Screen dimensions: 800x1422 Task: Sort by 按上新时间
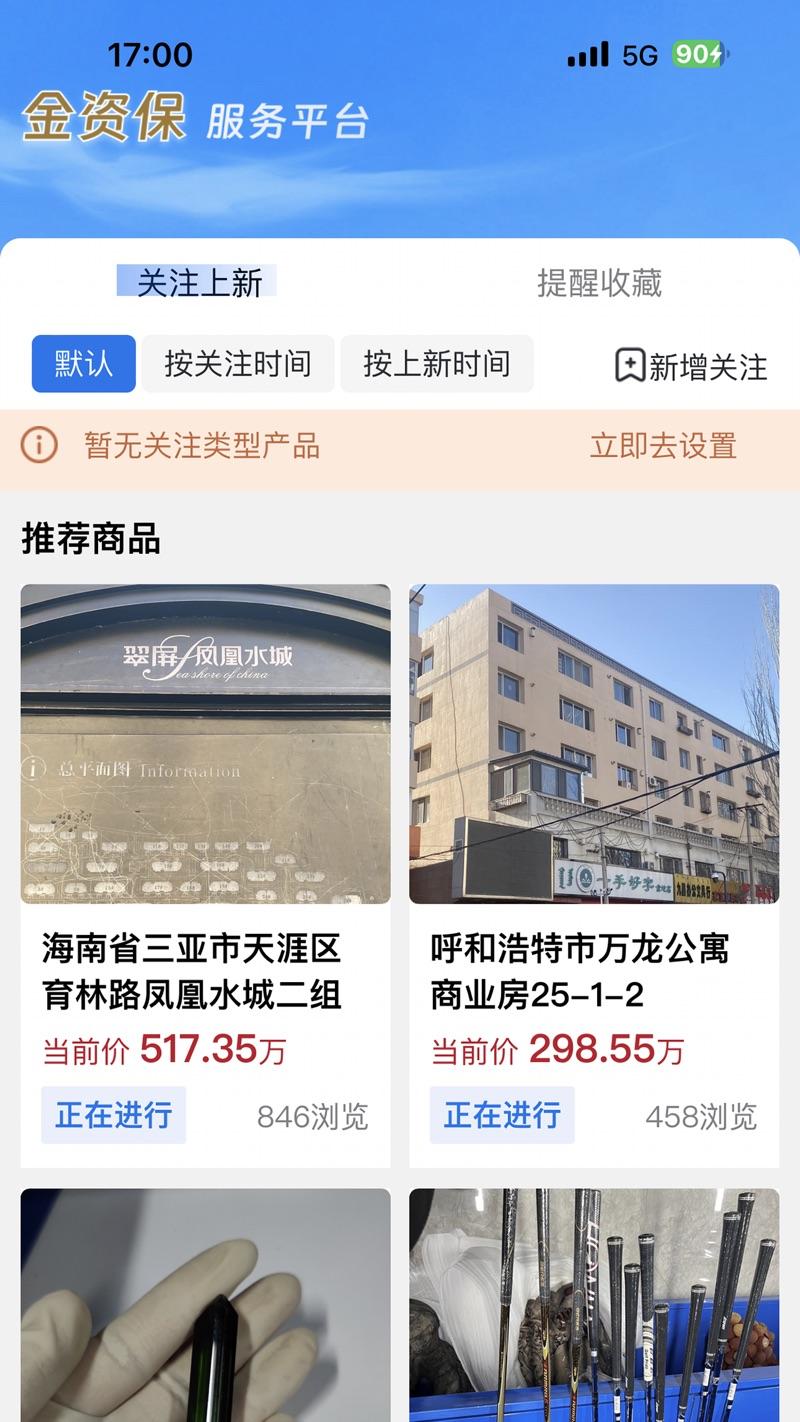coord(437,364)
